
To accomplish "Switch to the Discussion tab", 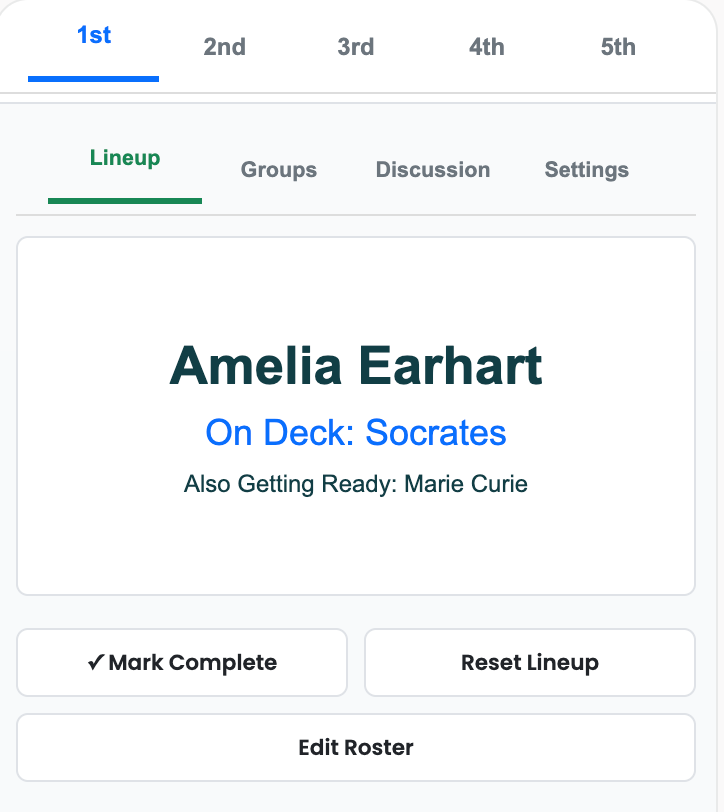I will [x=432, y=170].
